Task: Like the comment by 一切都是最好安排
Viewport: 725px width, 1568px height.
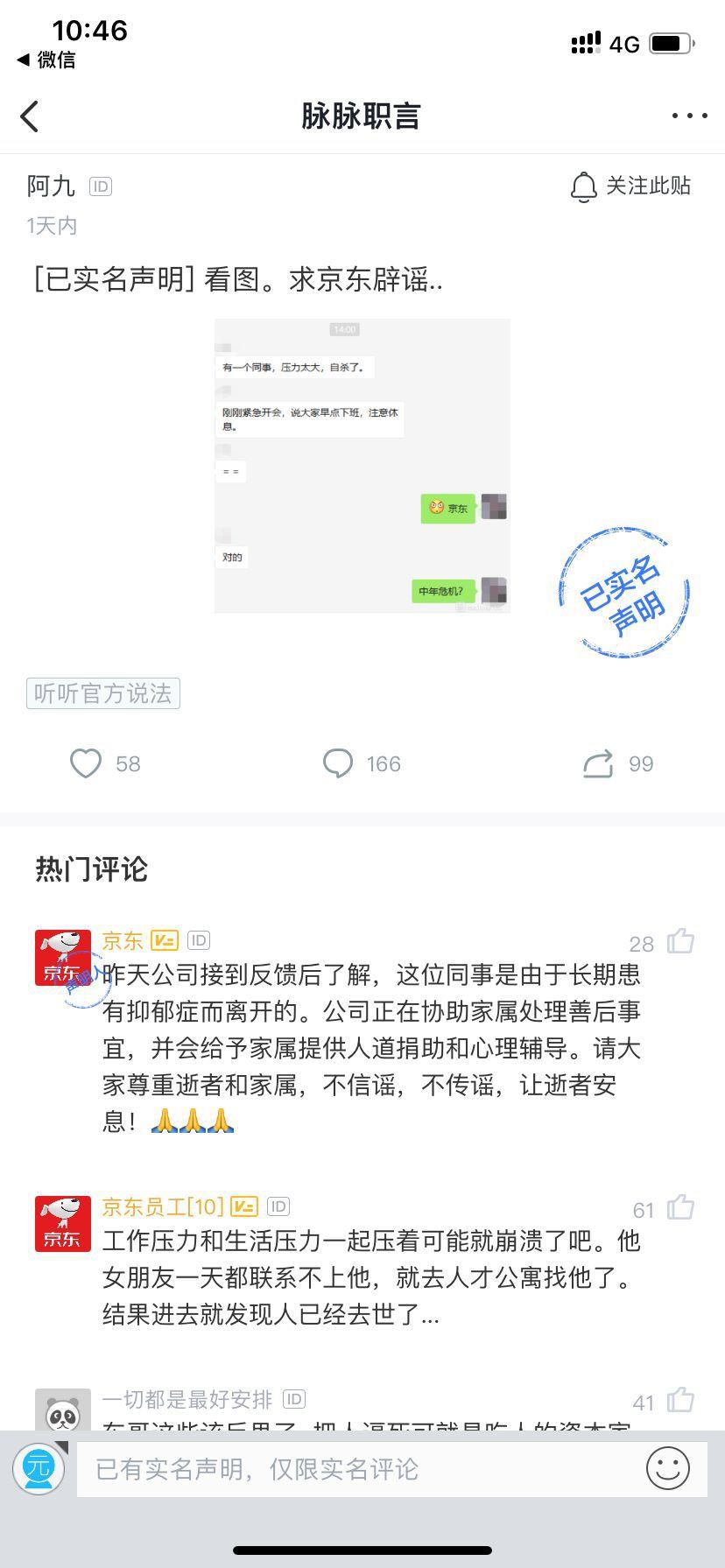Action: [x=680, y=1401]
